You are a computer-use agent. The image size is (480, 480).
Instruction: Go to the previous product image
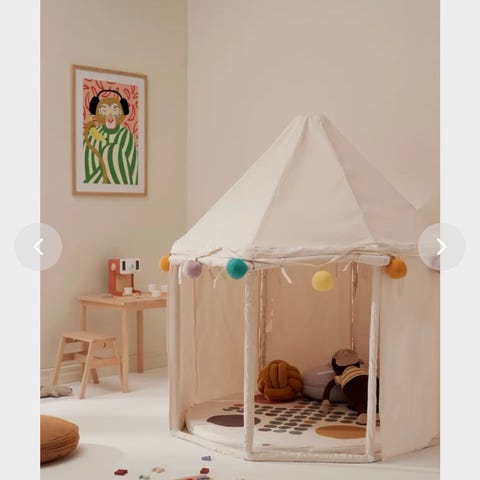38,247
